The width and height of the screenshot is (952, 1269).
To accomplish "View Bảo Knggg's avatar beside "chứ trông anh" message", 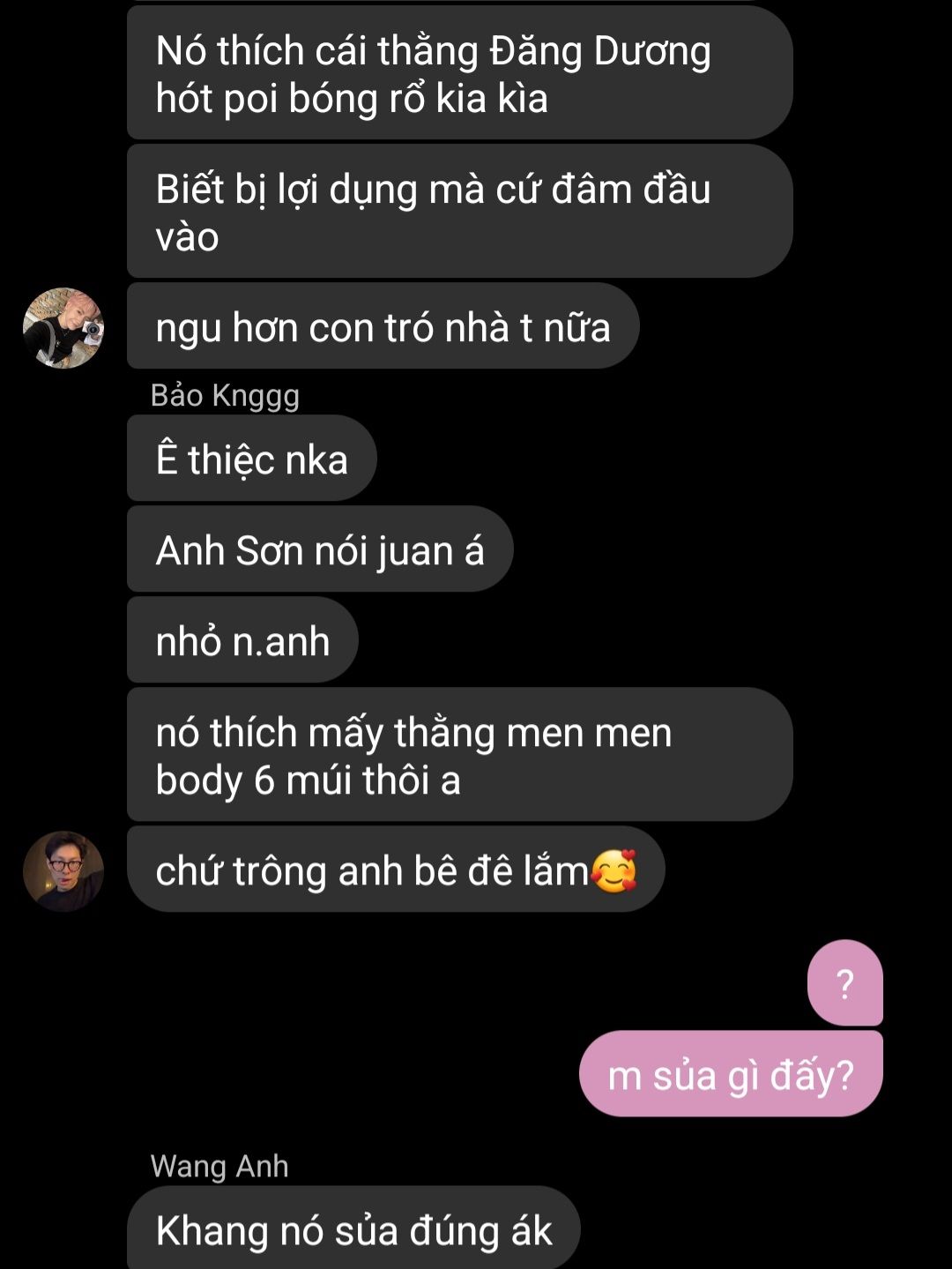I will point(63,871).
